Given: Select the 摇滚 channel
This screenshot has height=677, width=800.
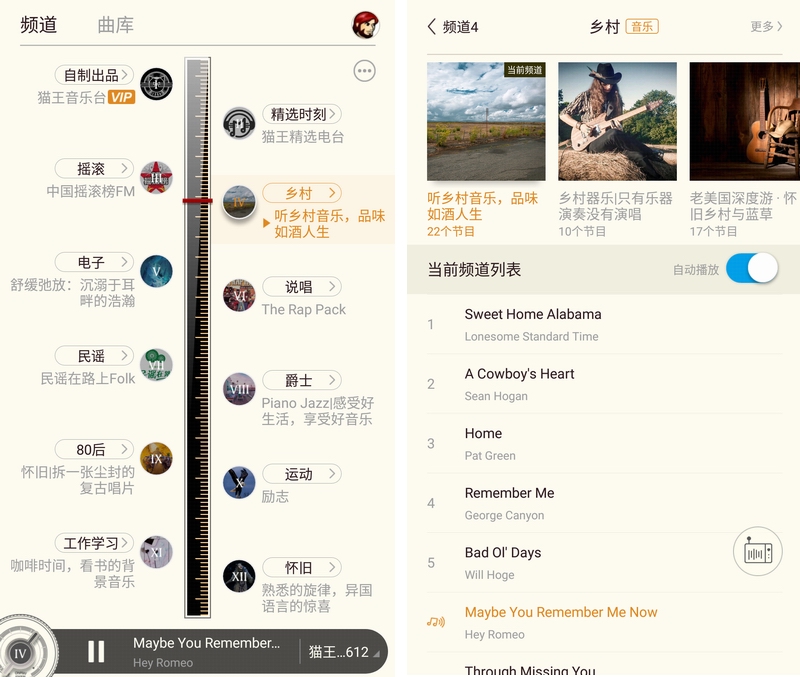Looking at the screenshot, I should click(94, 169).
